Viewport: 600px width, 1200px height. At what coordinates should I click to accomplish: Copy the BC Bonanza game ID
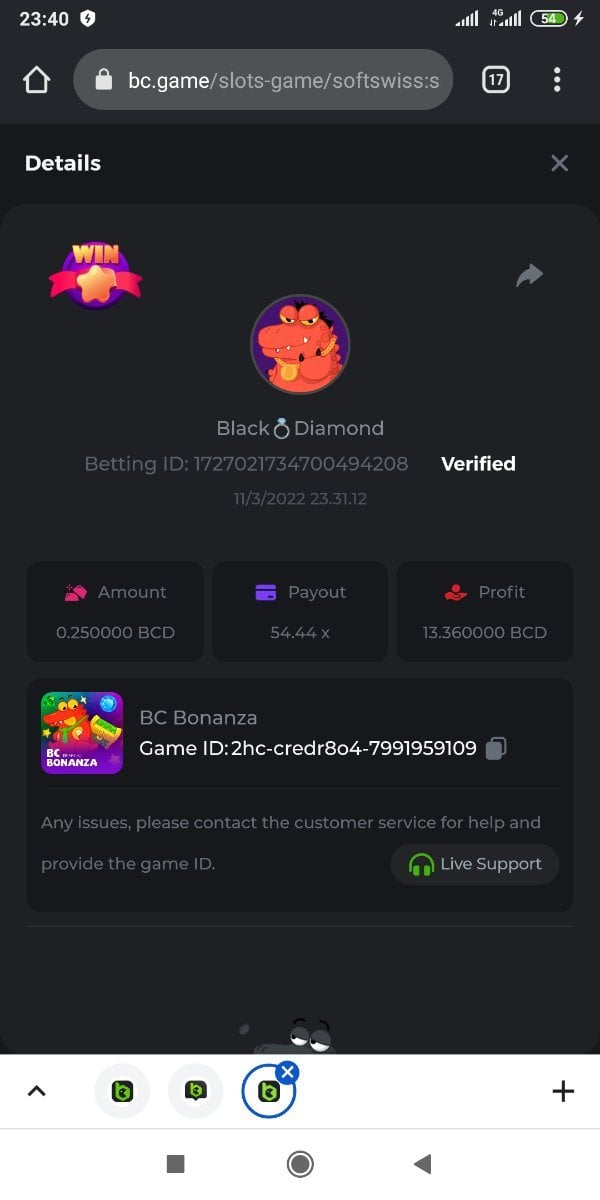point(496,748)
